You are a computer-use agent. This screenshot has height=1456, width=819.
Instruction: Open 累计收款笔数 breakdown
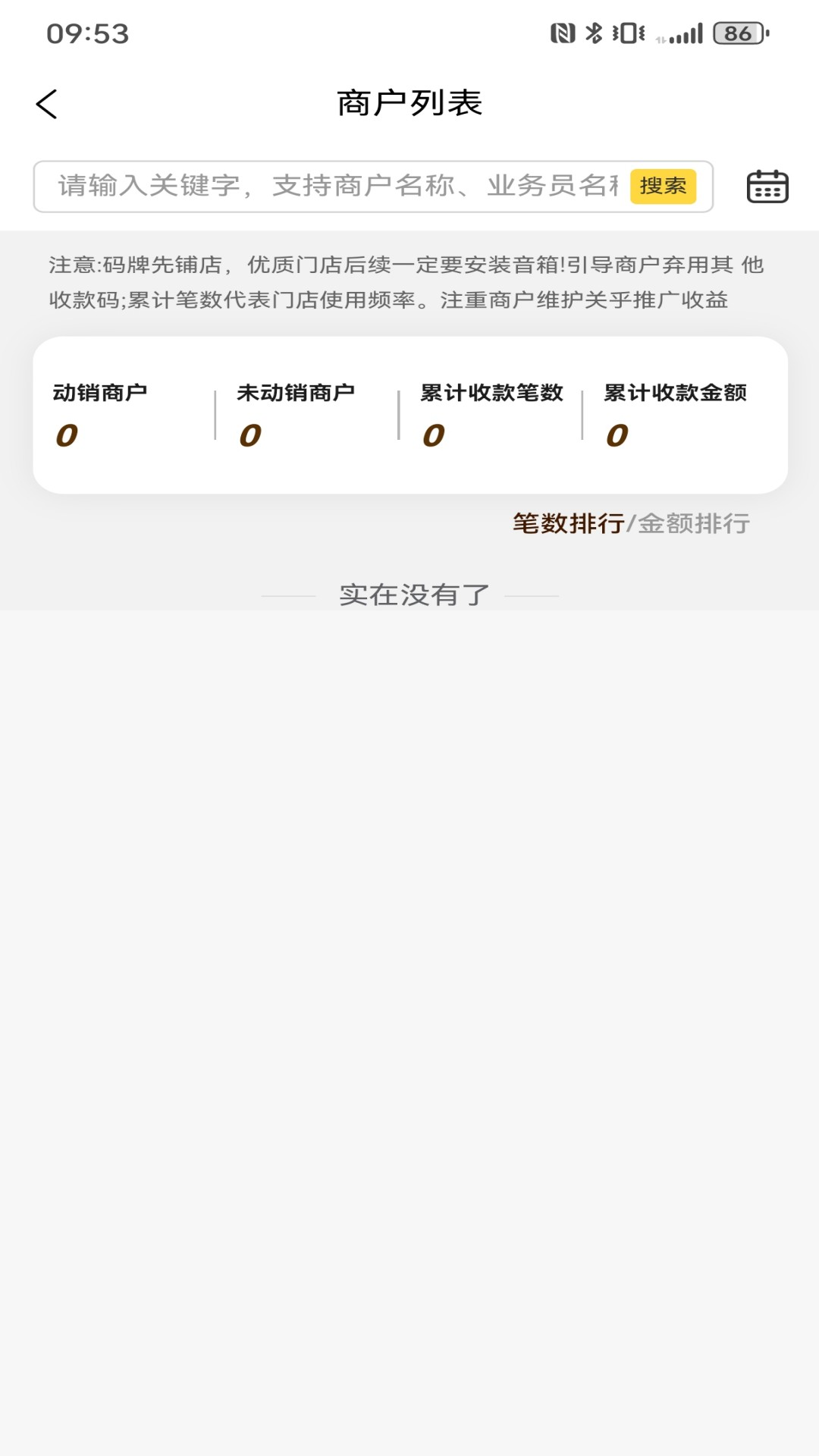coord(490,413)
